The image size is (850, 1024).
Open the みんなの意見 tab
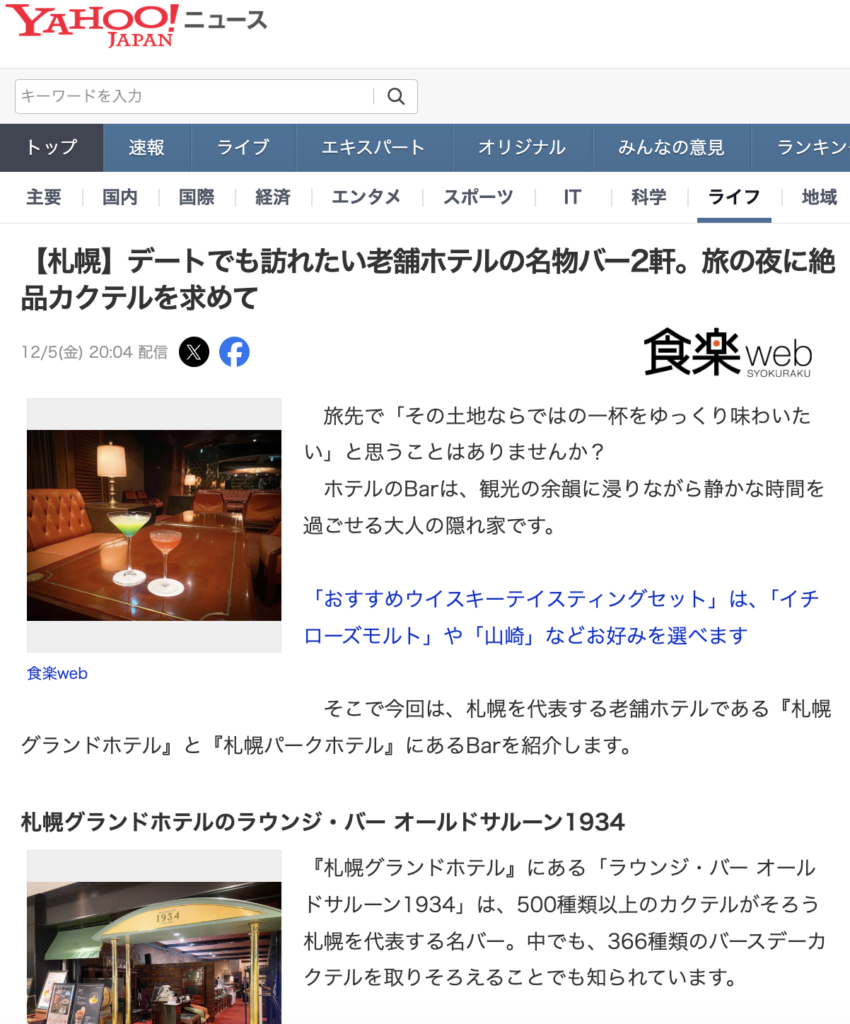(671, 148)
